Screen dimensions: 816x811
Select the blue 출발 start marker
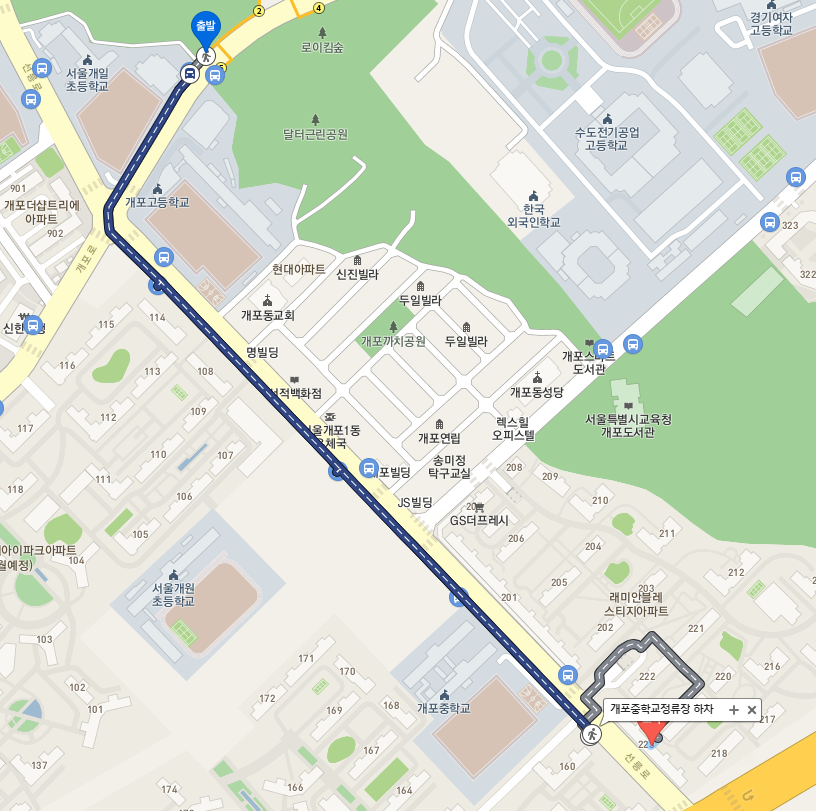pos(205,27)
